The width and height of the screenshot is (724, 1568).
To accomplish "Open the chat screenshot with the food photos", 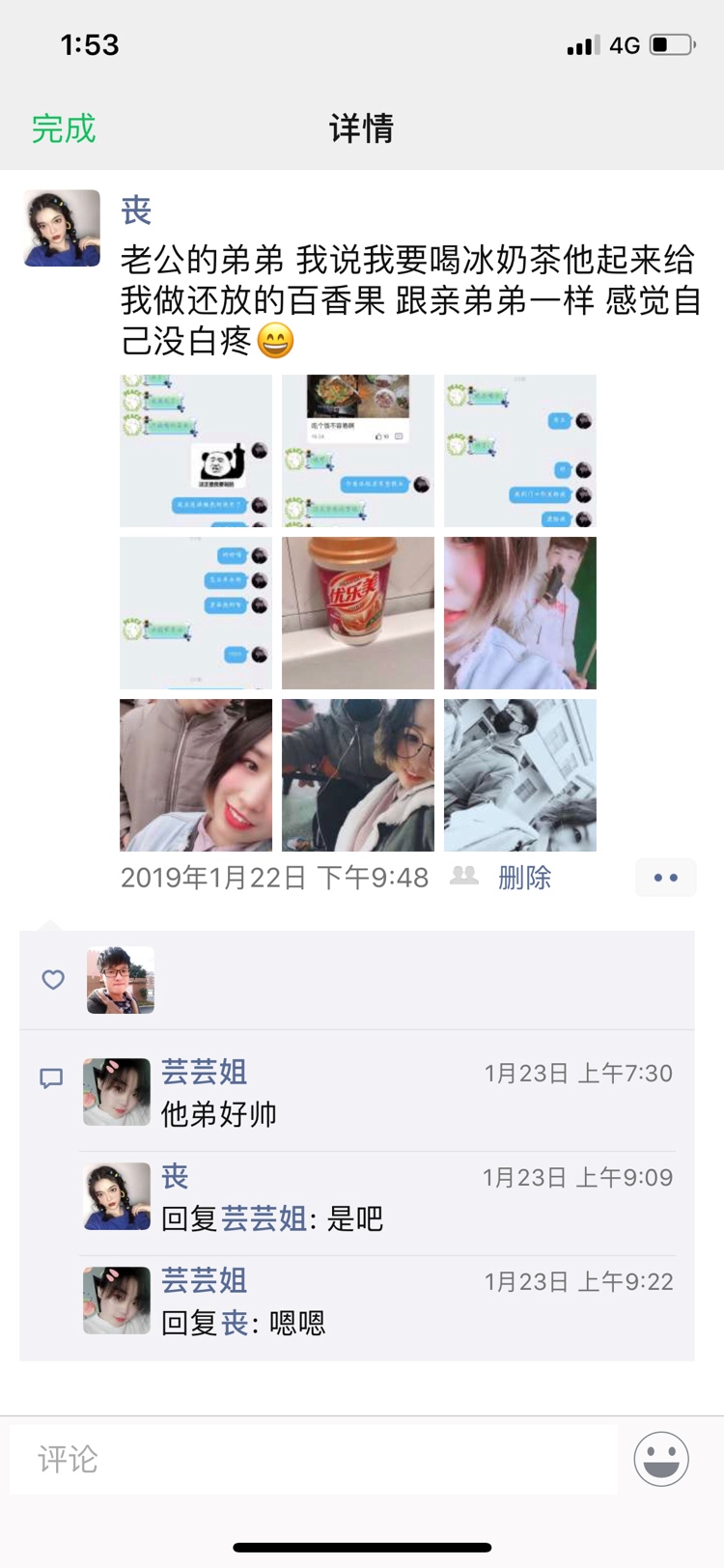I will 358,451.
